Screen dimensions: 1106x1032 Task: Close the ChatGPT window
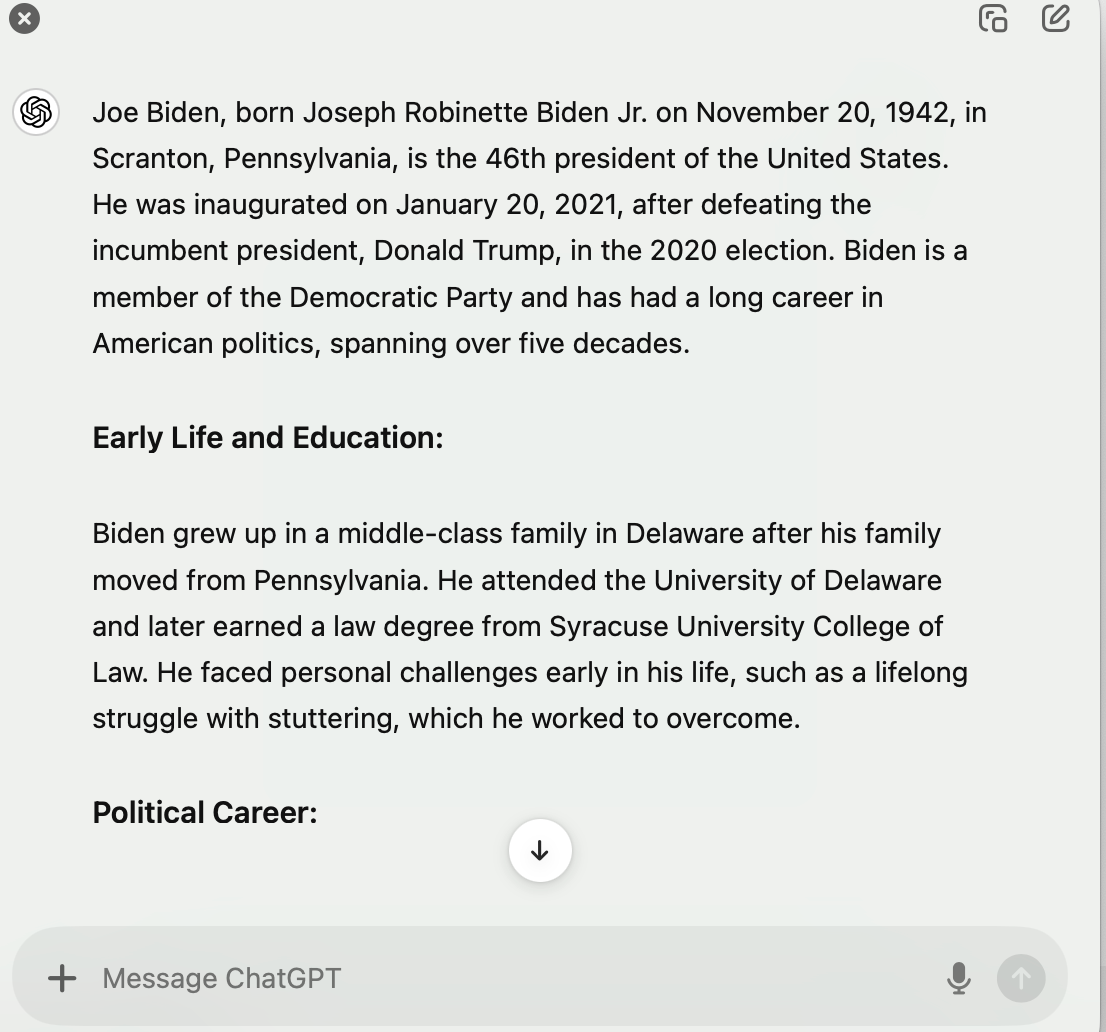click(24, 19)
